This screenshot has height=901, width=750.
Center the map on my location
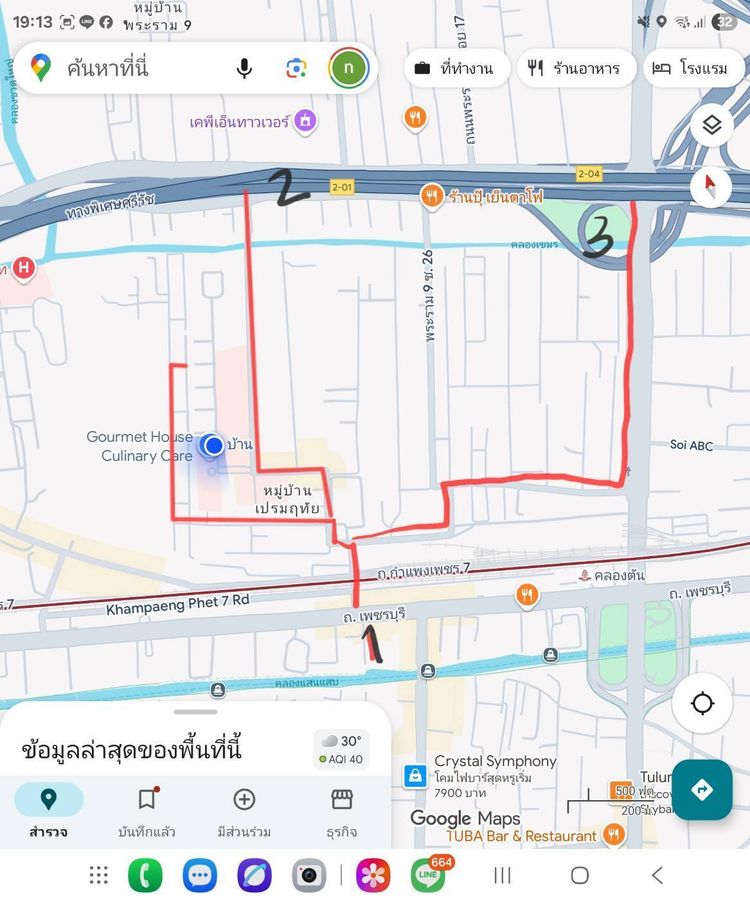tap(703, 703)
